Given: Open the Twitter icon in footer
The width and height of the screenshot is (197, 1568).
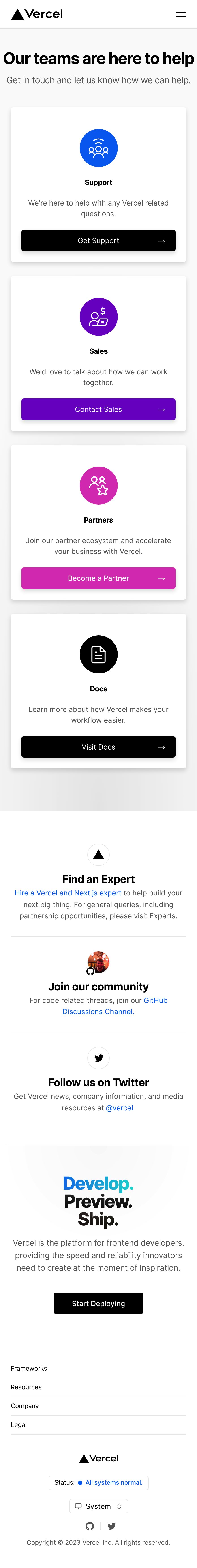Looking at the screenshot, I should tap(111, 1526).
